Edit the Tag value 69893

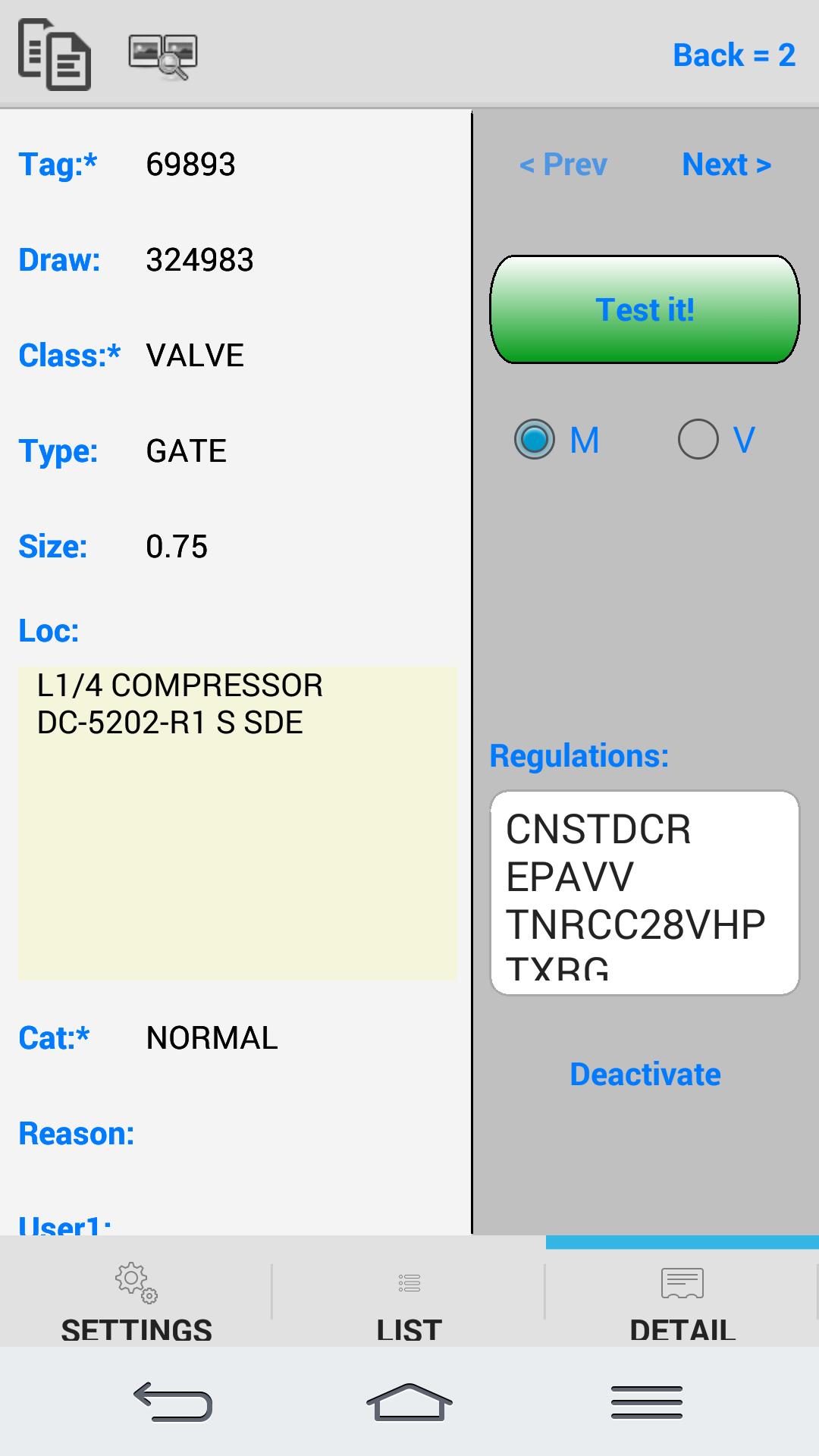click(x=191, y=165)
